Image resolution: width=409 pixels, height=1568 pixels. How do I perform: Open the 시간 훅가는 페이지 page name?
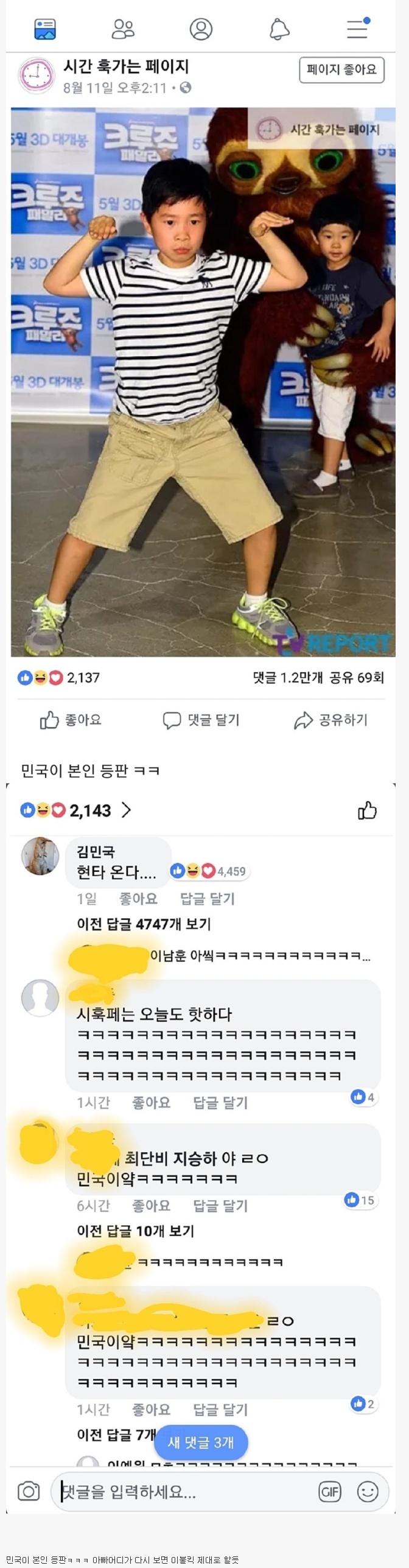(126, 66)
